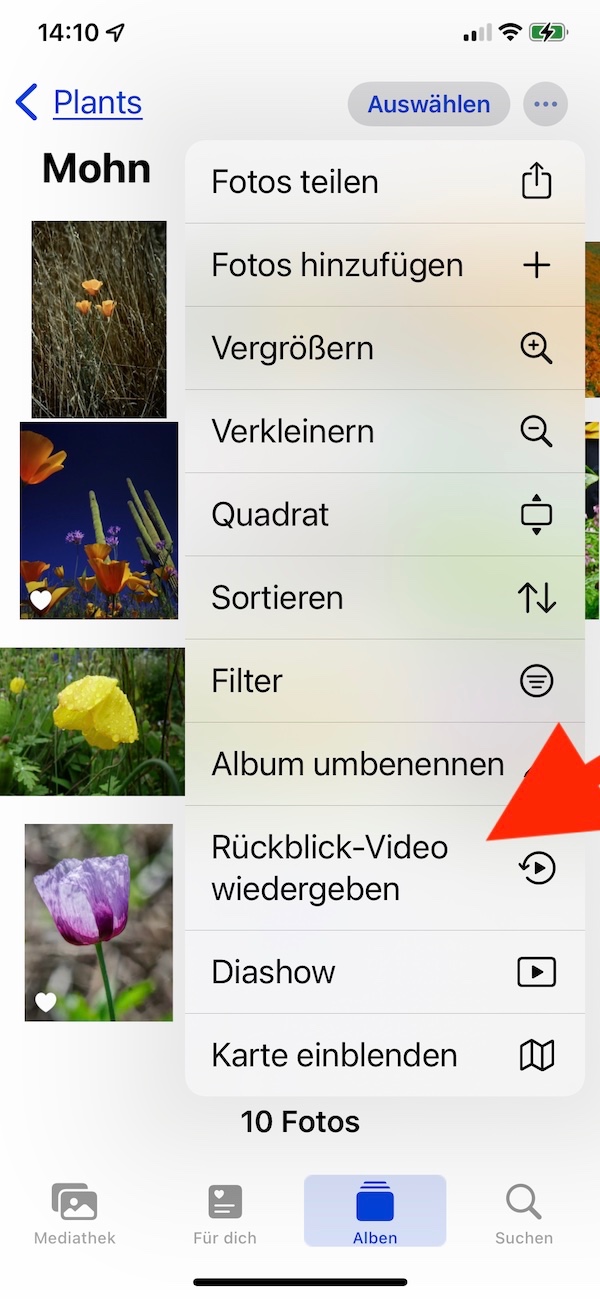Go back to the Plants album

pos(80,103)
